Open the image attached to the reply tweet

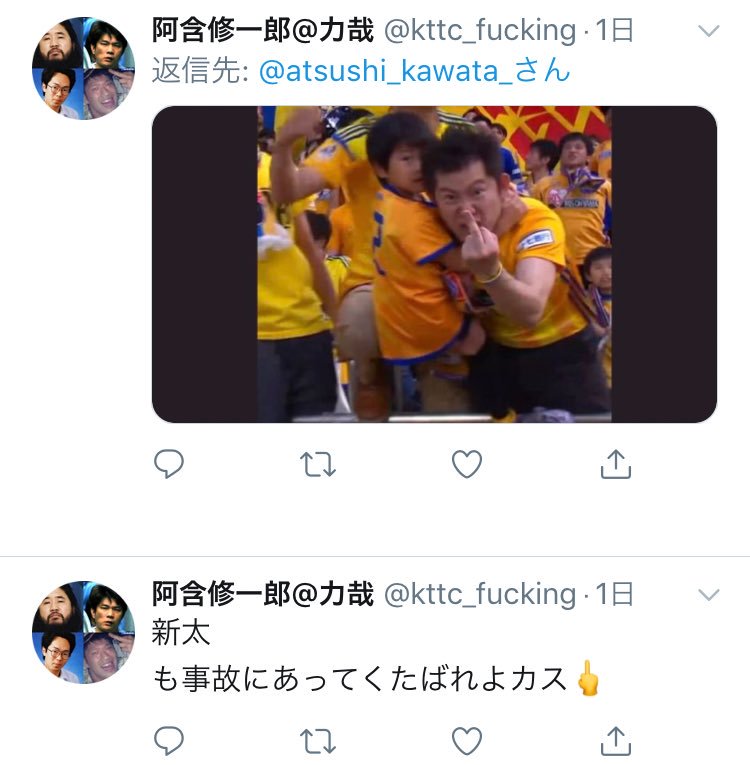tap(434, 264)
